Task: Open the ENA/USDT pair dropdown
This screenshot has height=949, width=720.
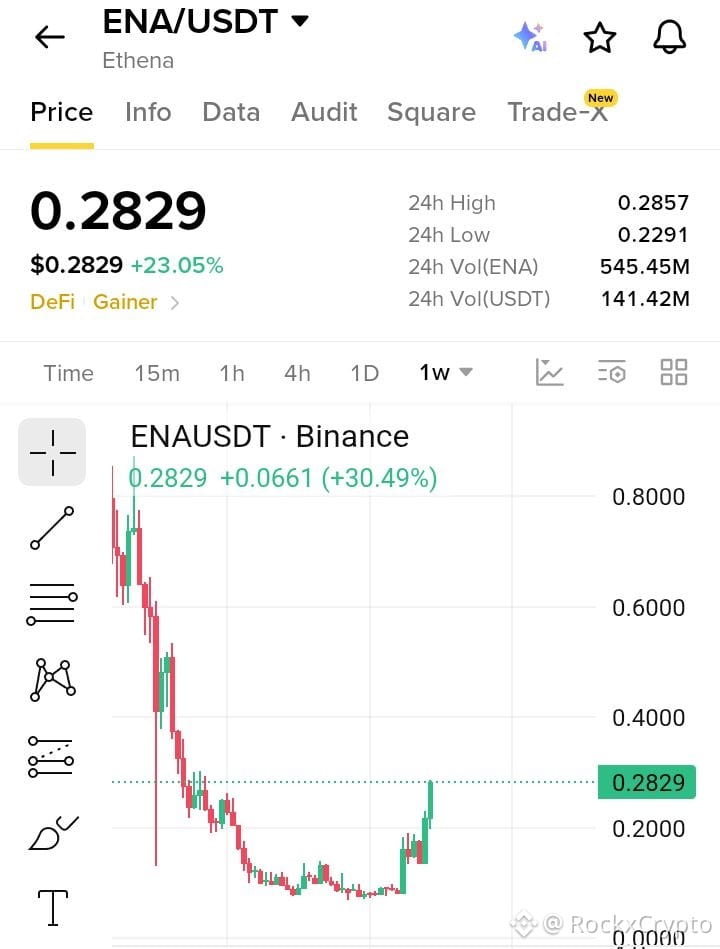Action: (206, 22)
